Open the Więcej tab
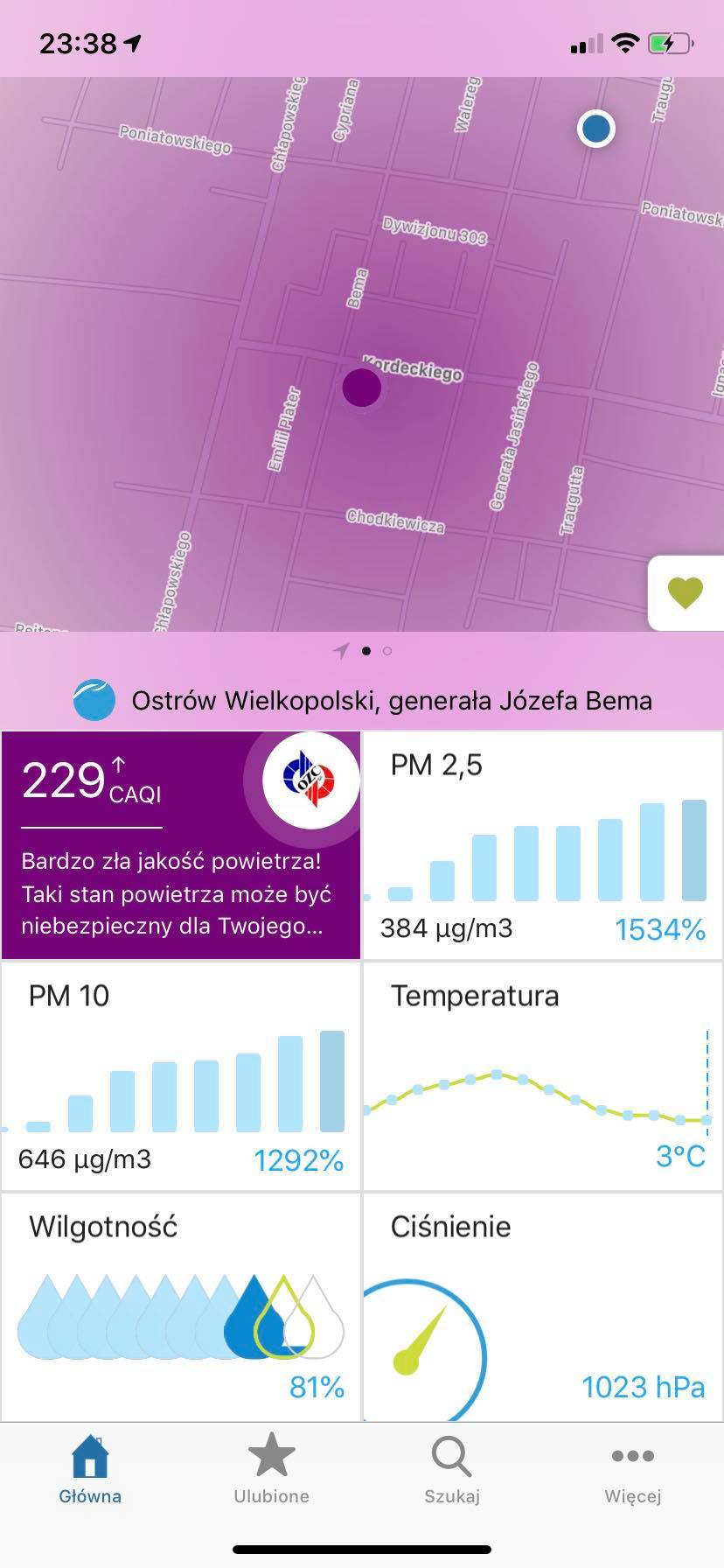The width and height of the screenshot is (724, 1568). click(632, 1470)
